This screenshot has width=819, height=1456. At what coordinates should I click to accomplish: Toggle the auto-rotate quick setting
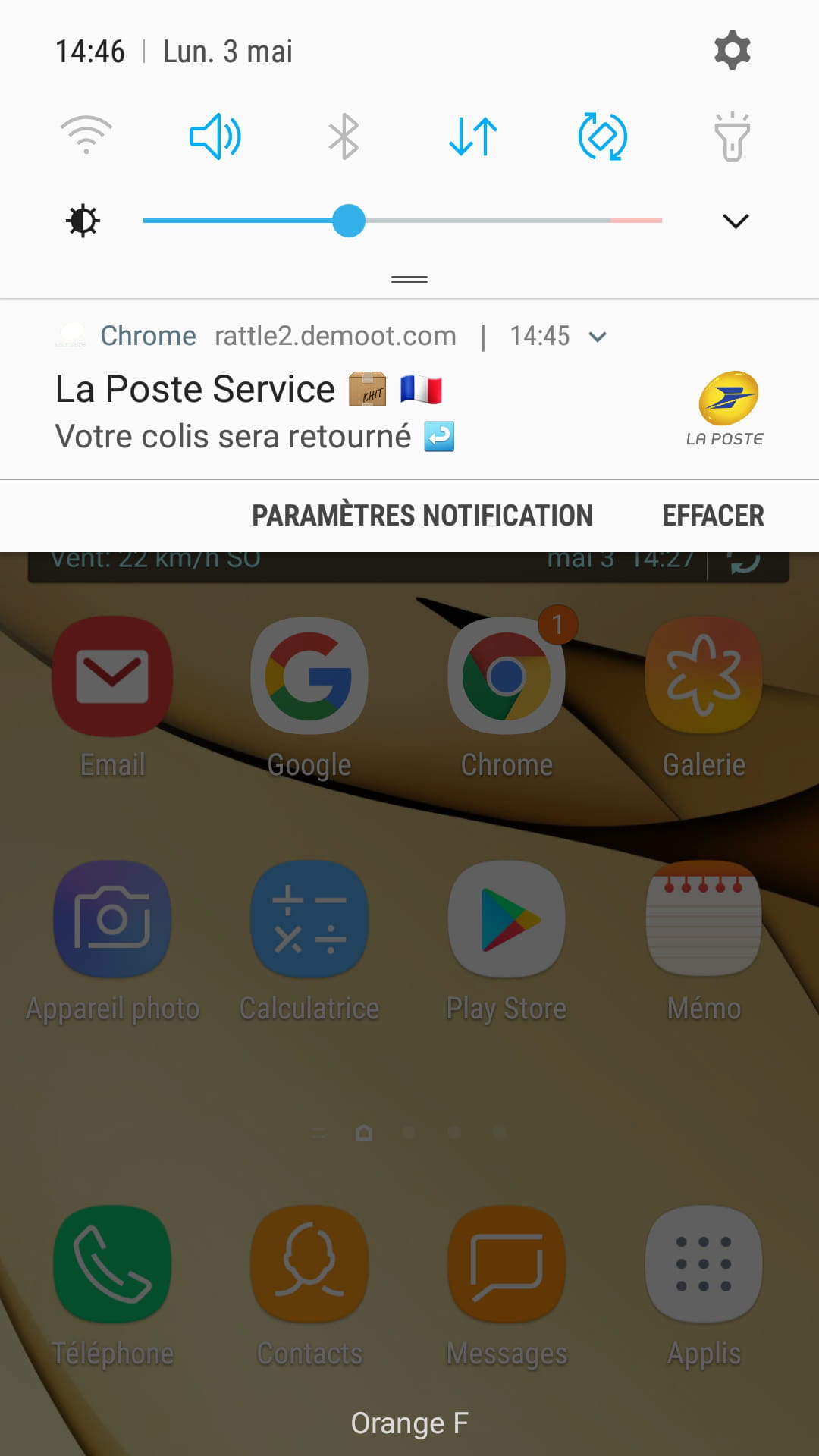tap(602, 136)
